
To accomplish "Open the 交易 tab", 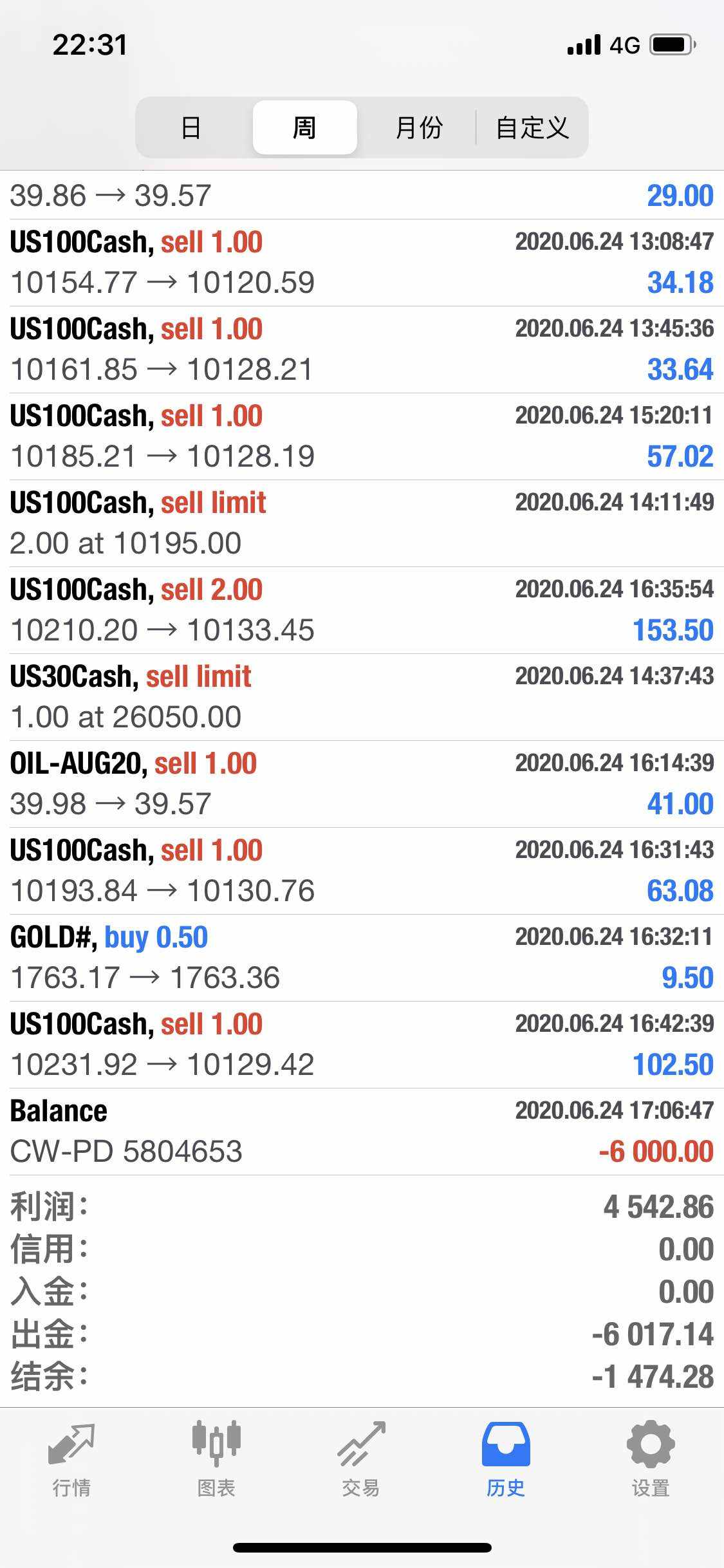I will 361,1461.
